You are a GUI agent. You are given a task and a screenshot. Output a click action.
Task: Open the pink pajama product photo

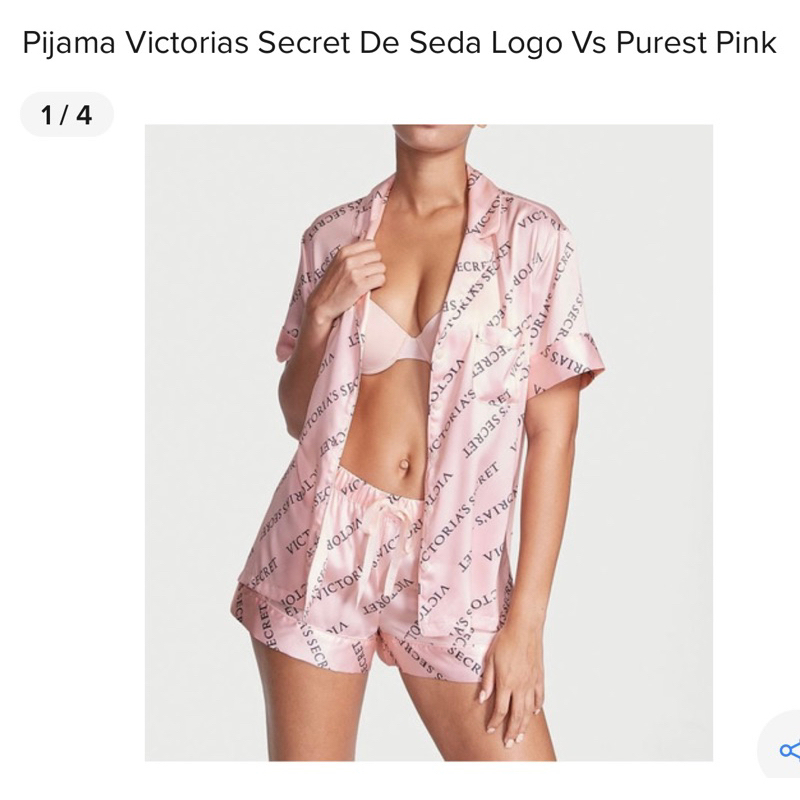(x=428, y=442)
